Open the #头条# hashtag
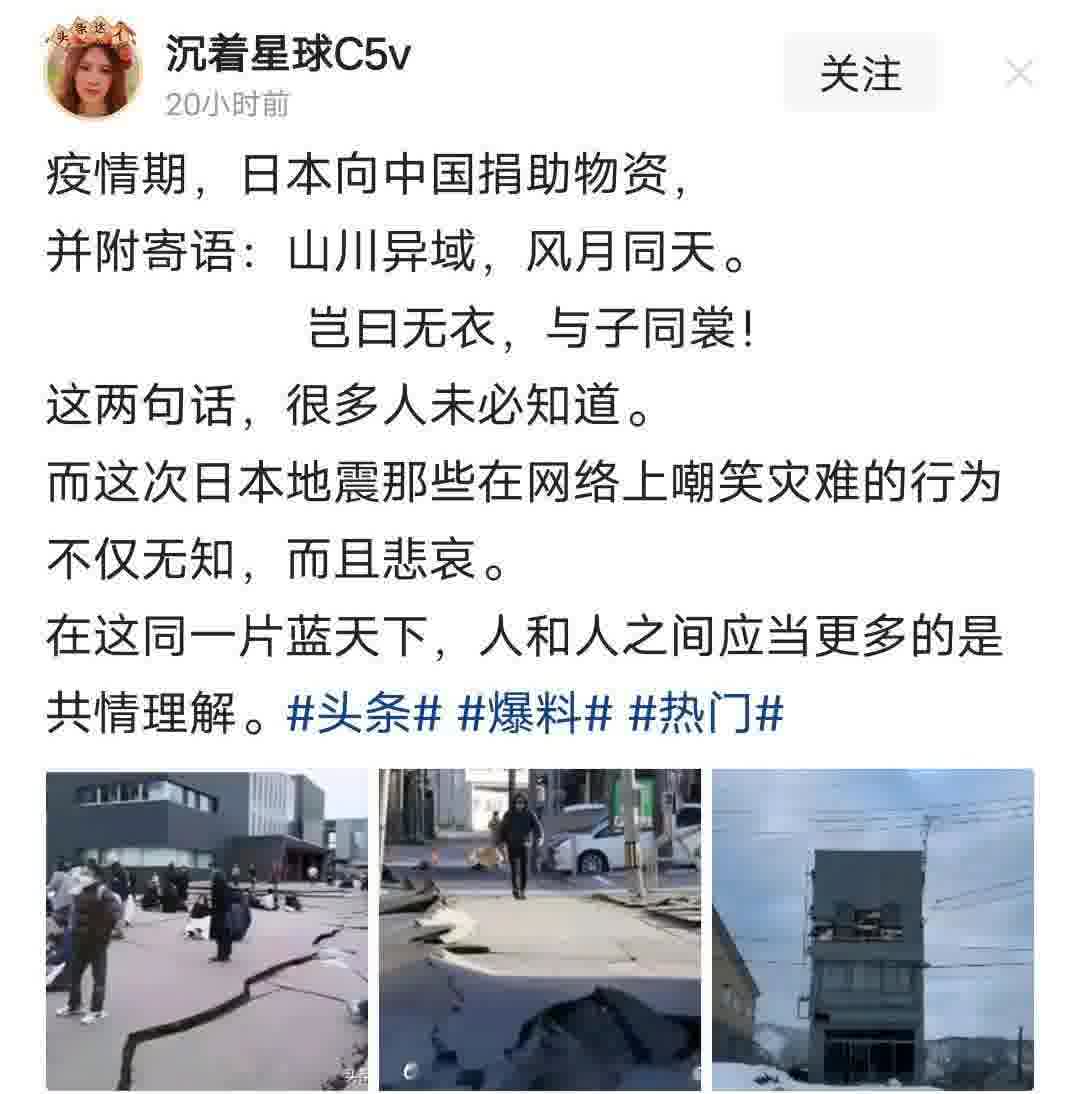This screenshot has width=1080, height=1094. [364, 715]
